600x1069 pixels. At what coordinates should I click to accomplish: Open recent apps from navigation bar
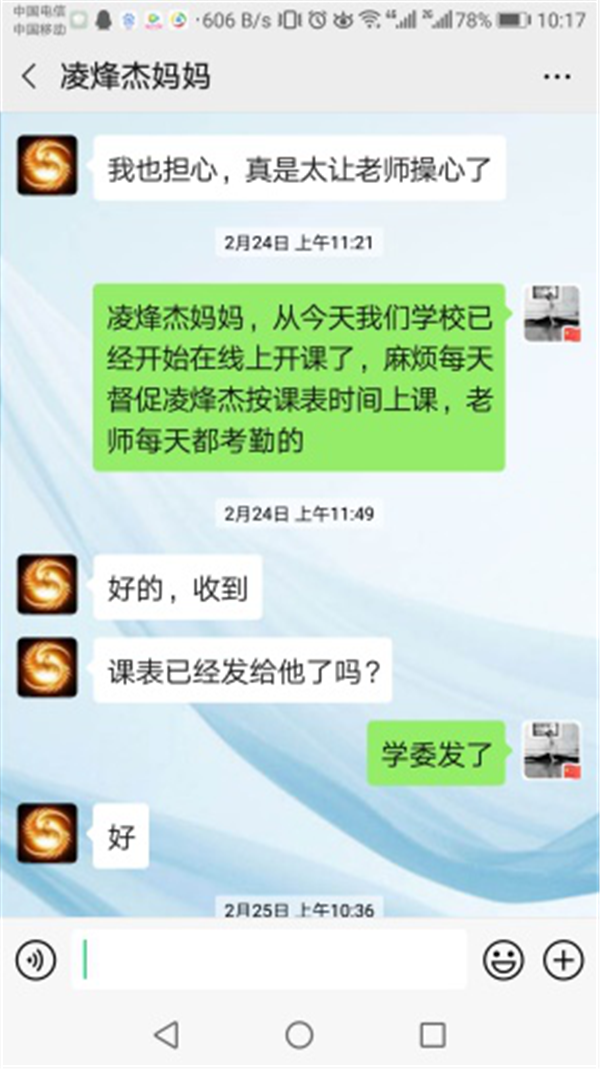432,1035
